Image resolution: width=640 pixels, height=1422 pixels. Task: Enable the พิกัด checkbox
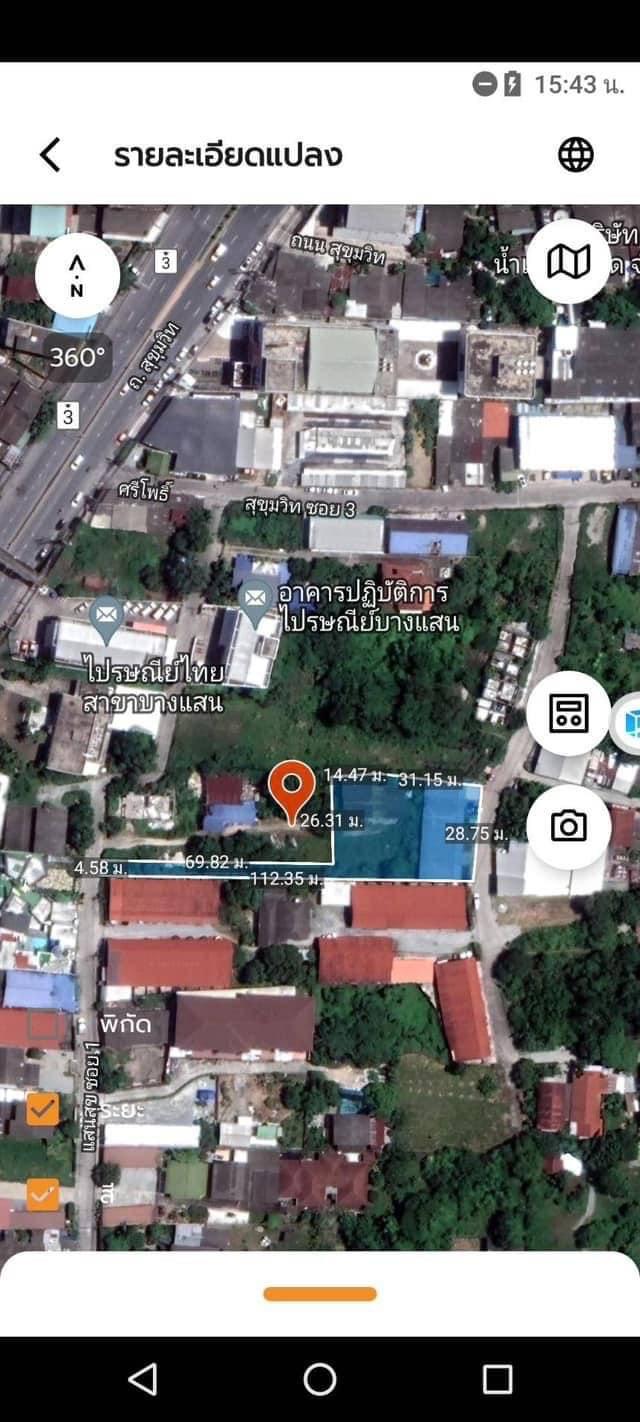(x=42, y=1025)
